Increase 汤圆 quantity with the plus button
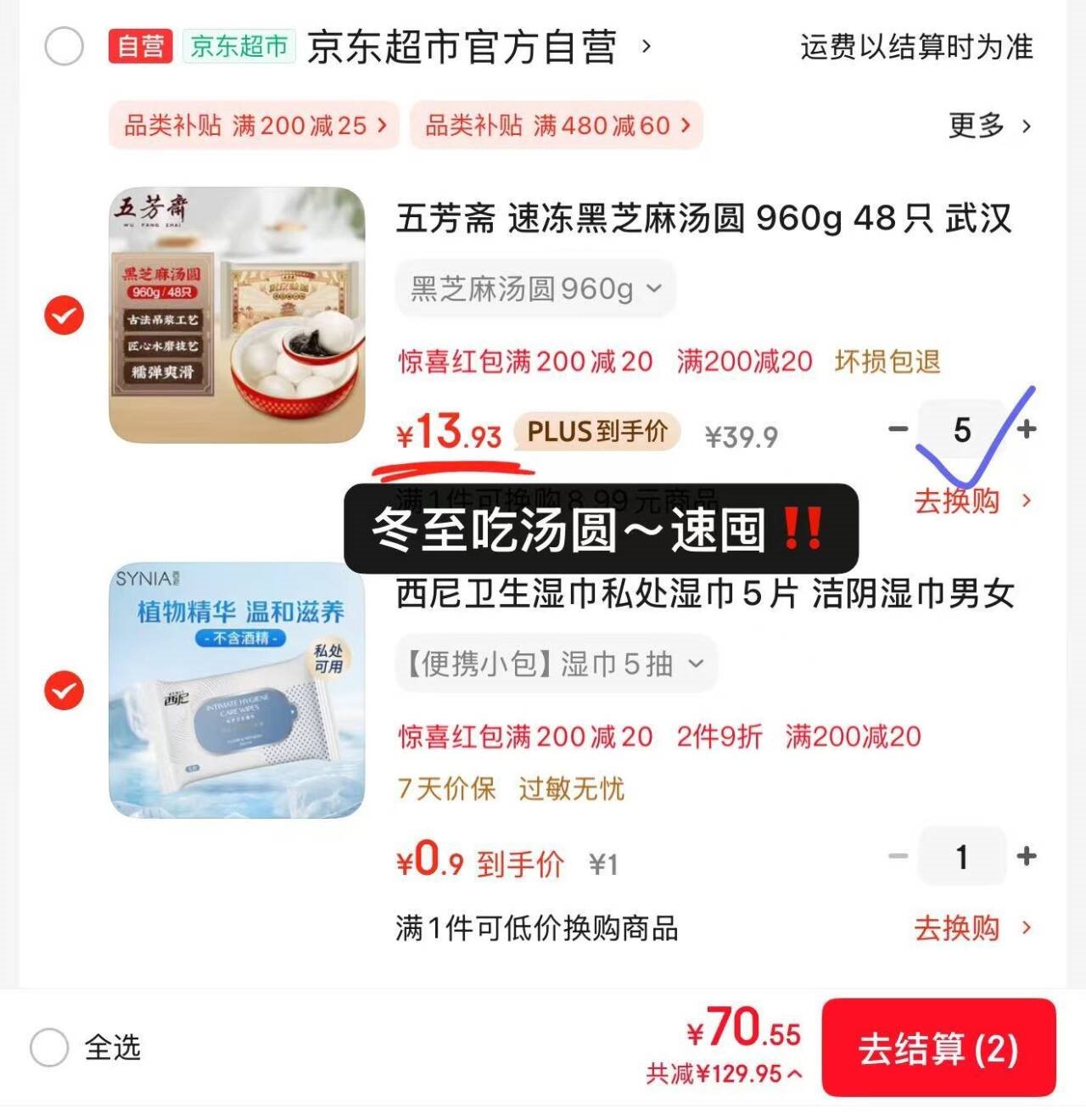This screenshot has height=1120, width=1086. [1027, 429]
